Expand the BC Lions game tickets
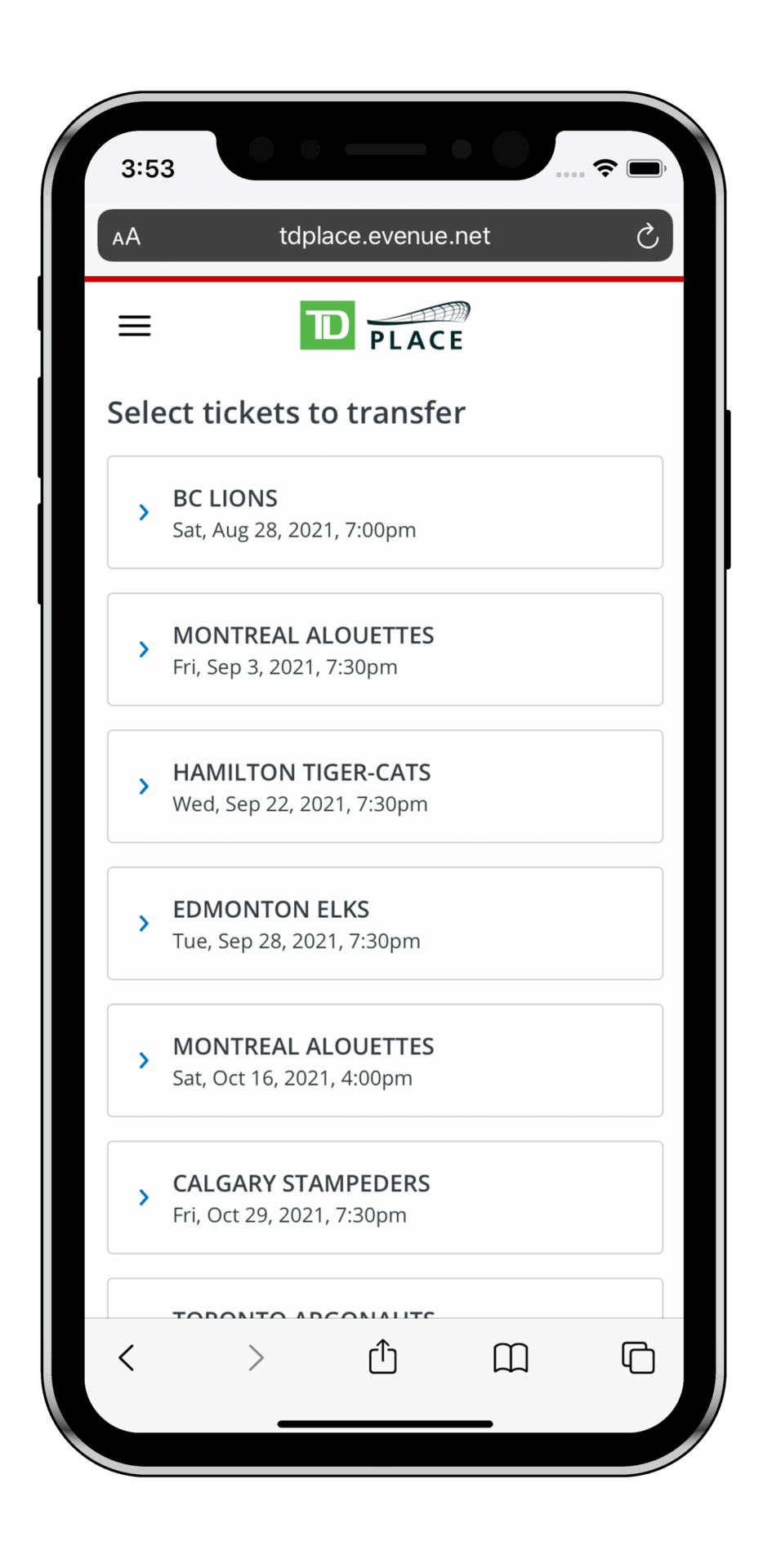The height and width of the screenshot is (1568, 781). (x=385, y=512)
